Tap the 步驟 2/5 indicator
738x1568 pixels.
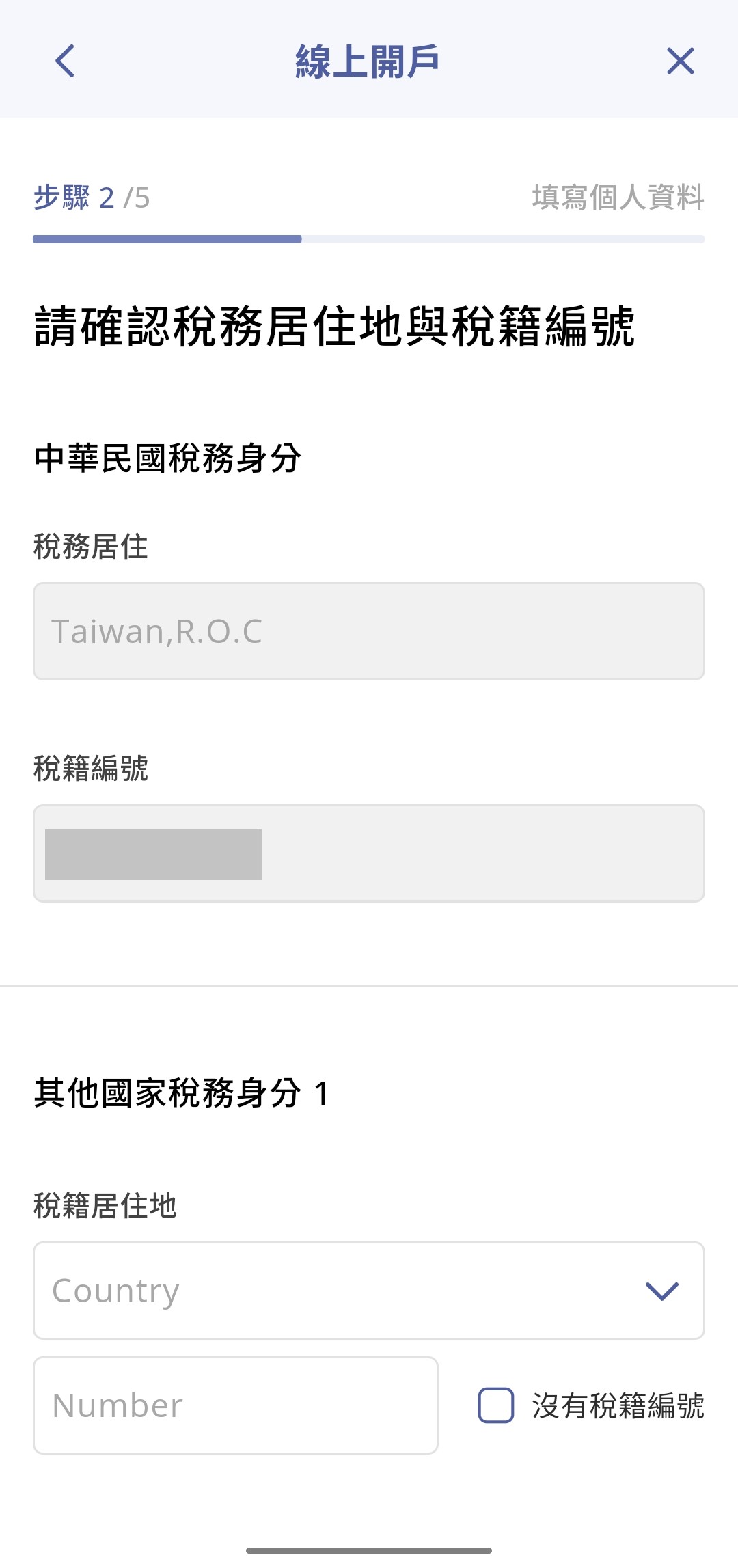(91, 197)
